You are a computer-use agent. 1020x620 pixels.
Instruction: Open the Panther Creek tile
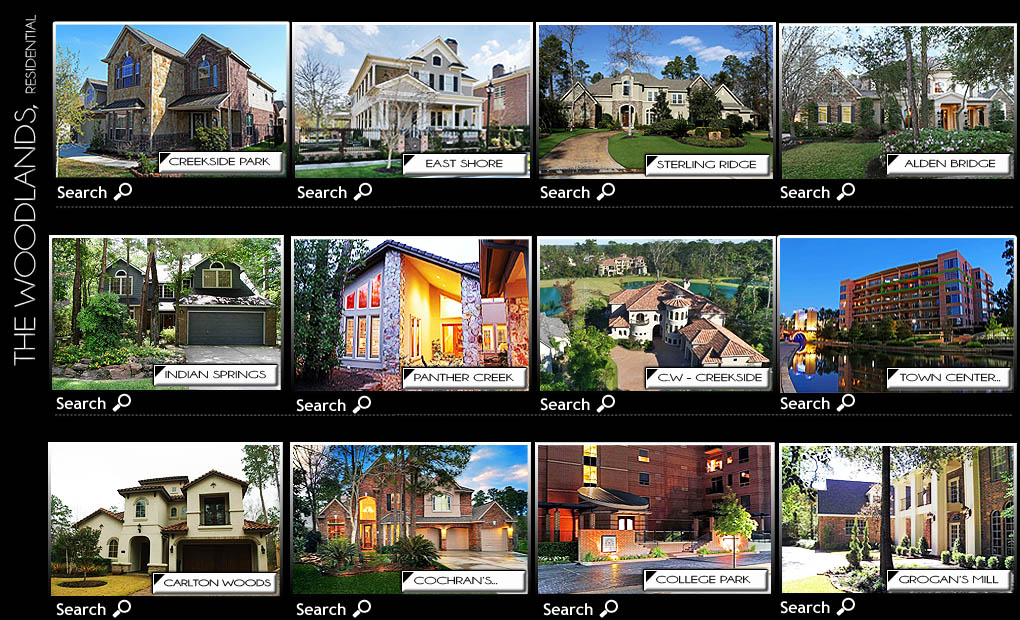pos(411,313)
